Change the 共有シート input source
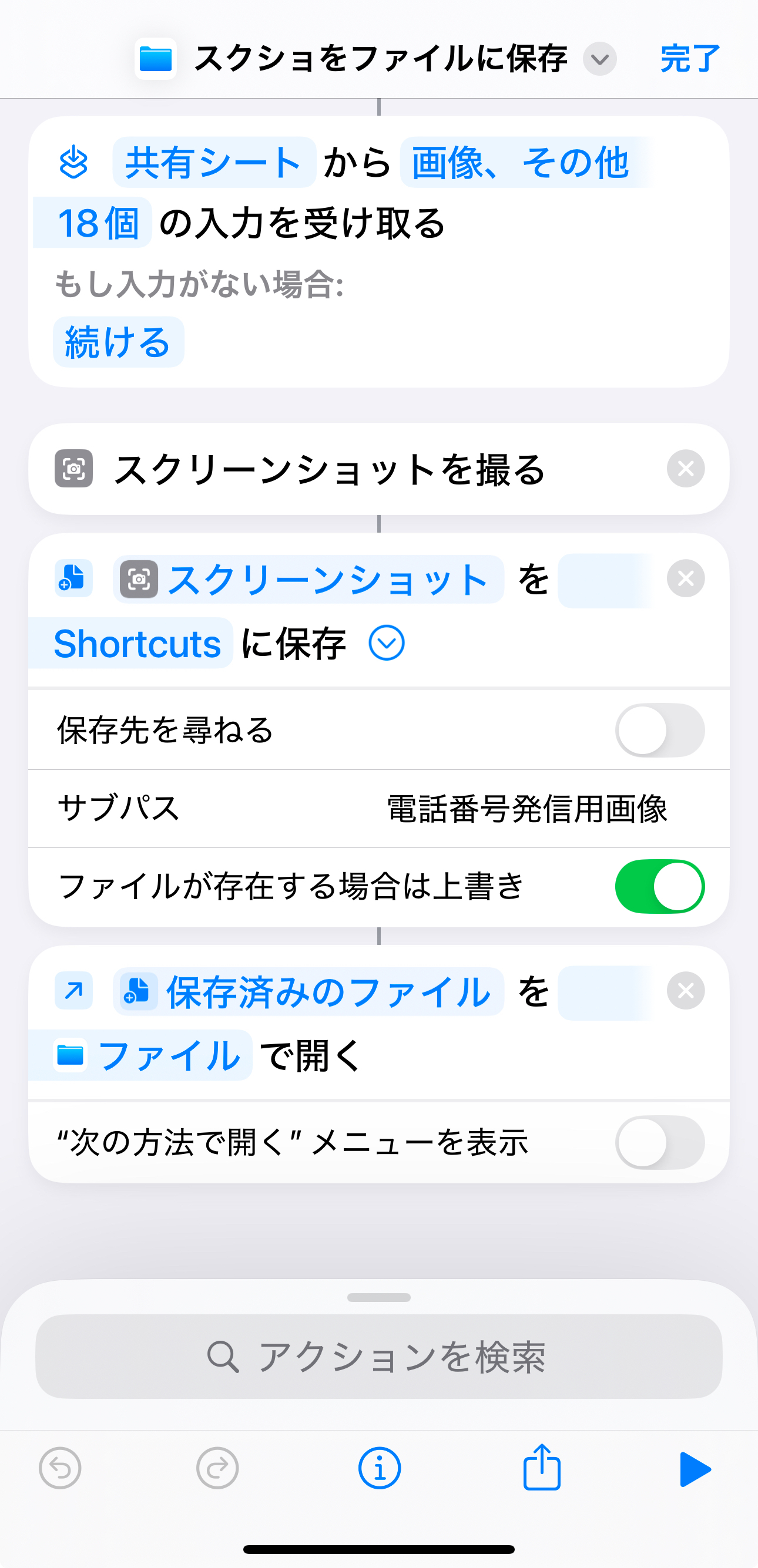Viewport: 758px width, 1568px height. click(x=214, y=163)
